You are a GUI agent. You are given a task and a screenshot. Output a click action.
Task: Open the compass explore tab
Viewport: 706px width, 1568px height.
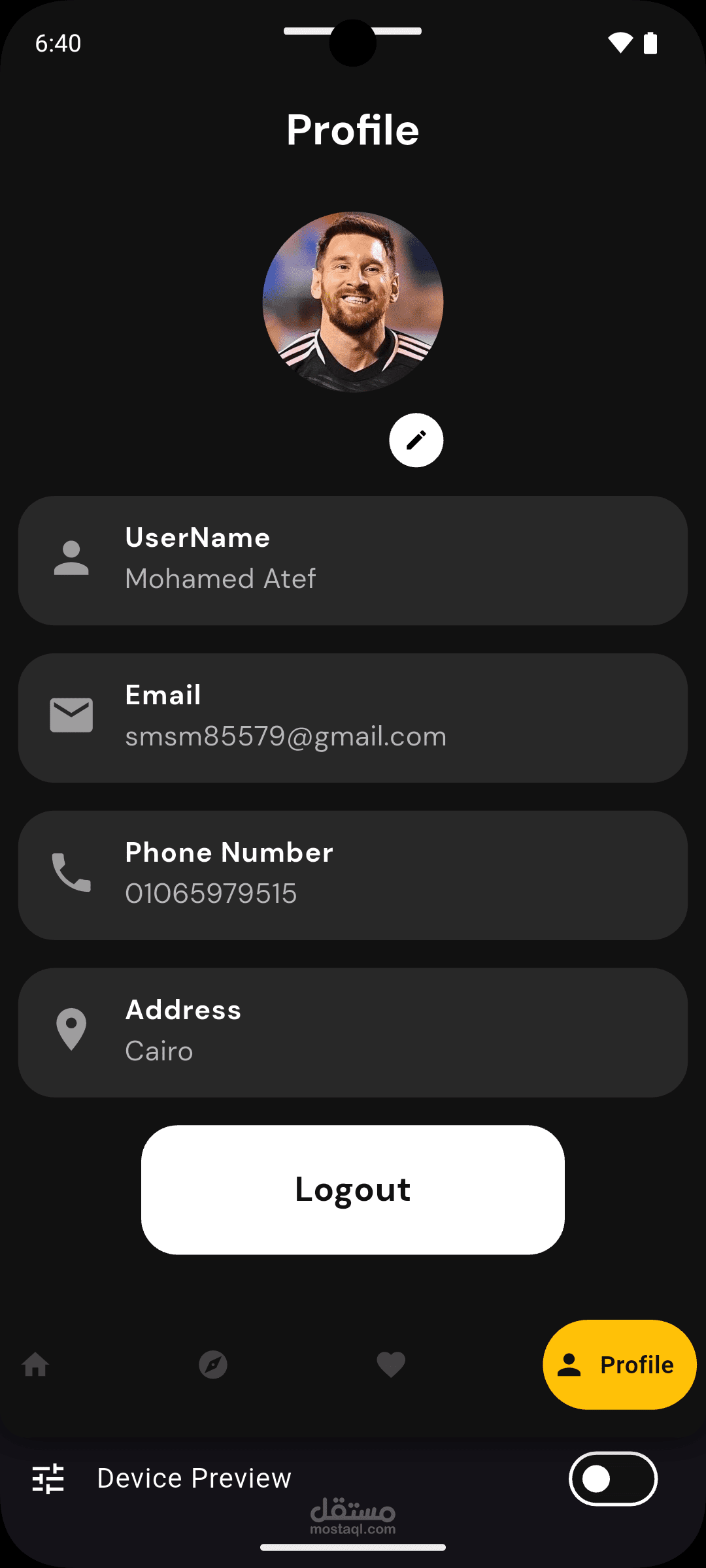point(213,1365)
